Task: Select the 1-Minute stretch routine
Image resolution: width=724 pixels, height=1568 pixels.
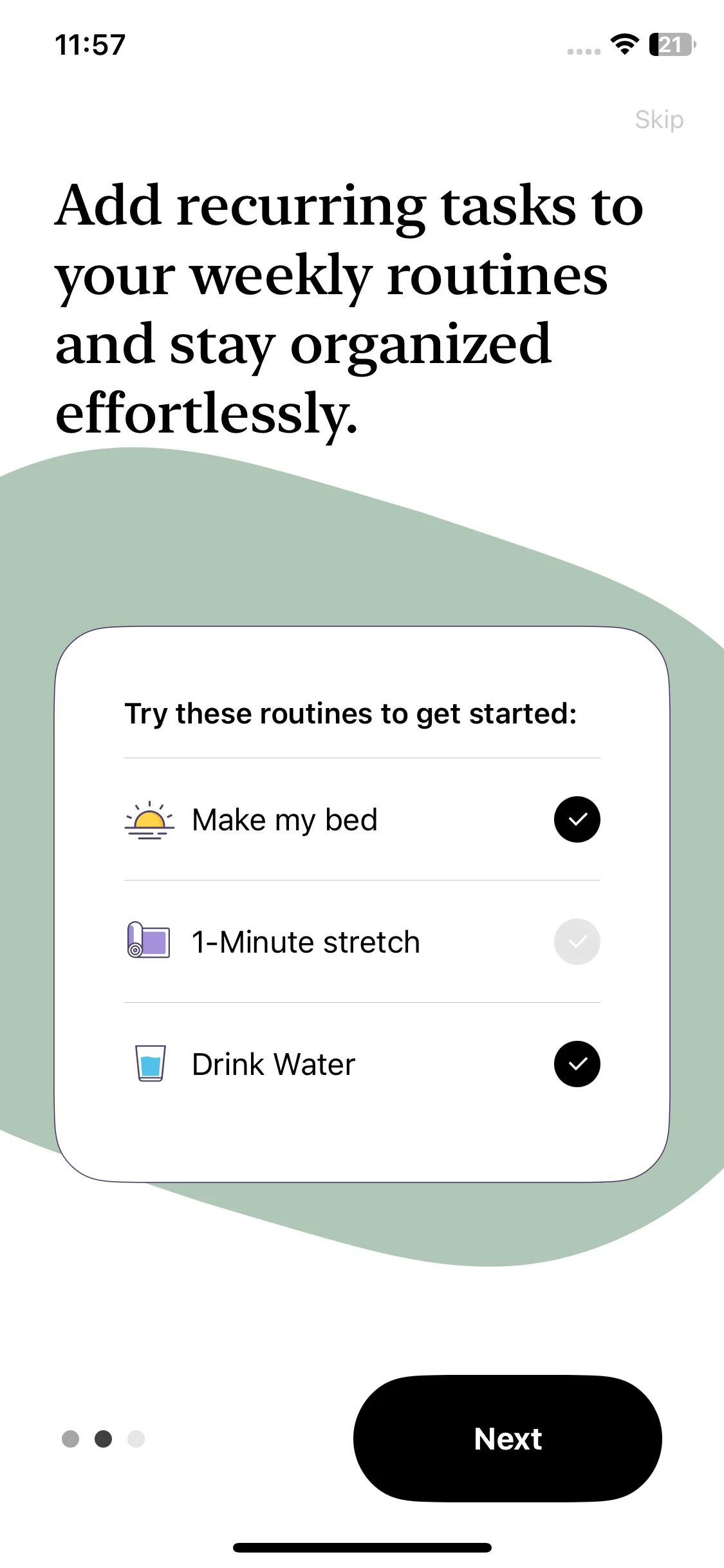Action: pyautogui.click(x=577, y=942)
